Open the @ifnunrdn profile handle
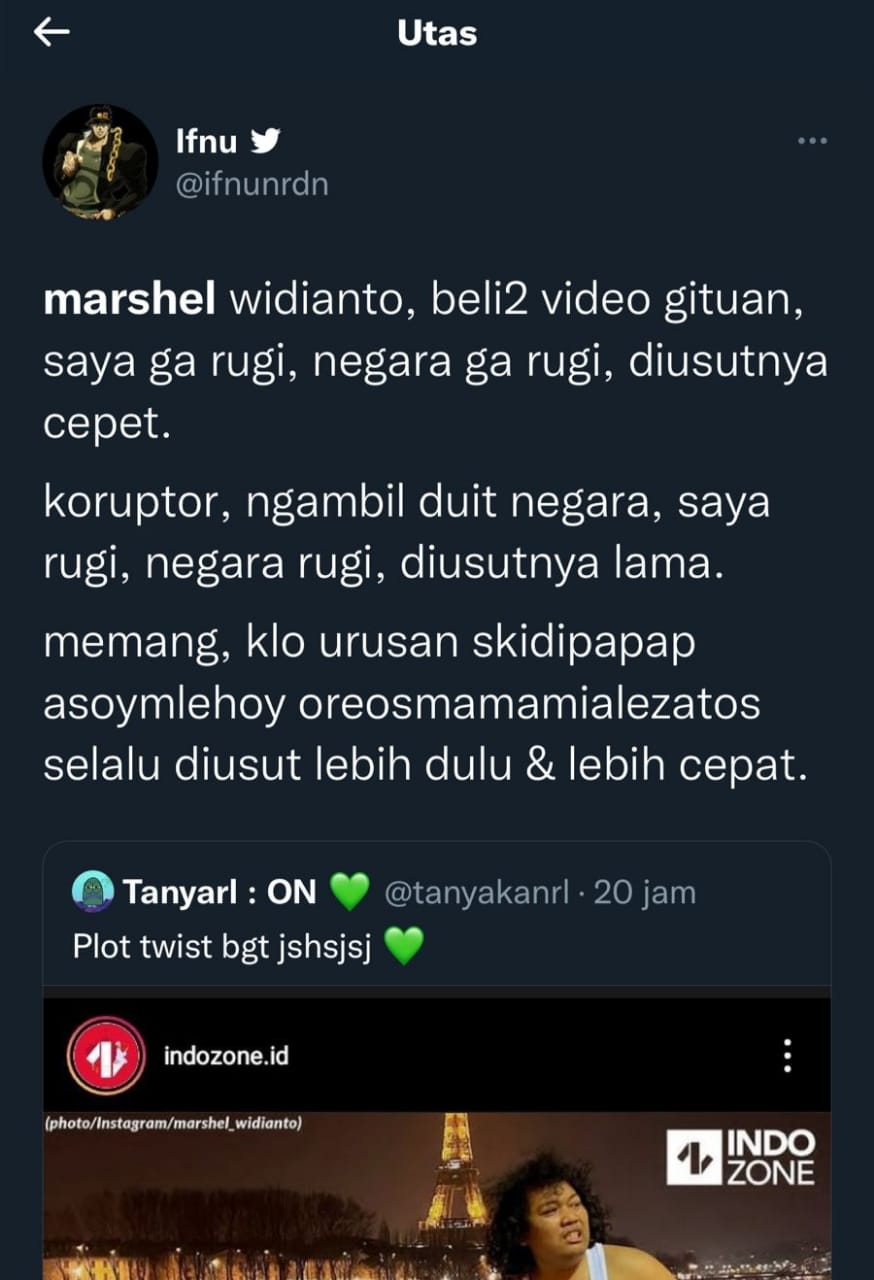Viewport: 874px width, 1280px height. click(252, 185)
